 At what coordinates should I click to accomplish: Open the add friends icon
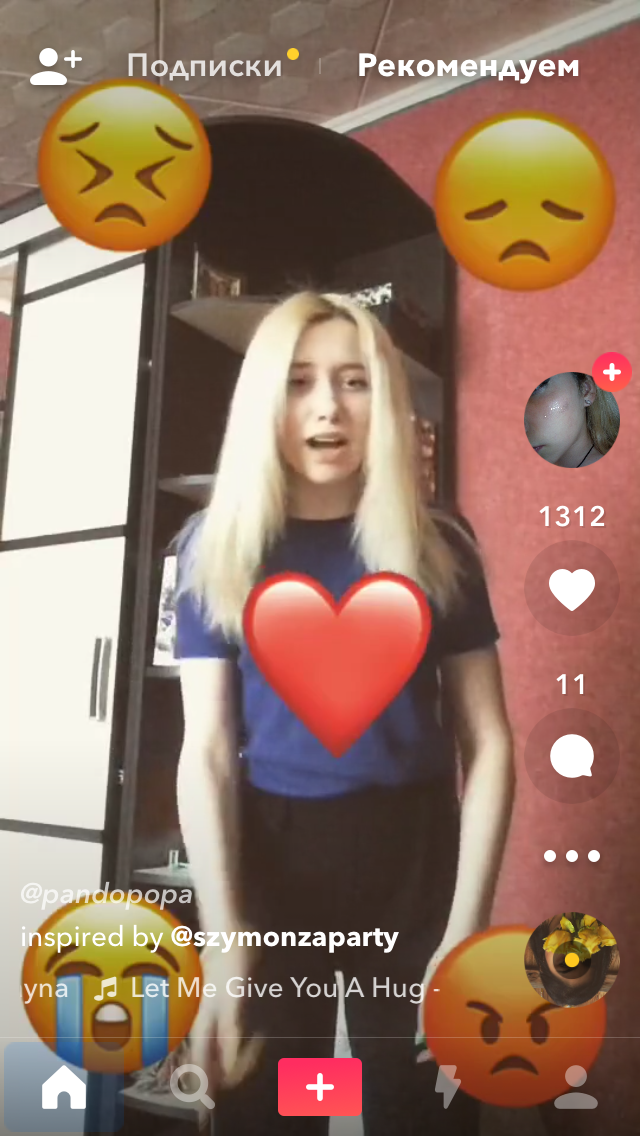(56, 66)
